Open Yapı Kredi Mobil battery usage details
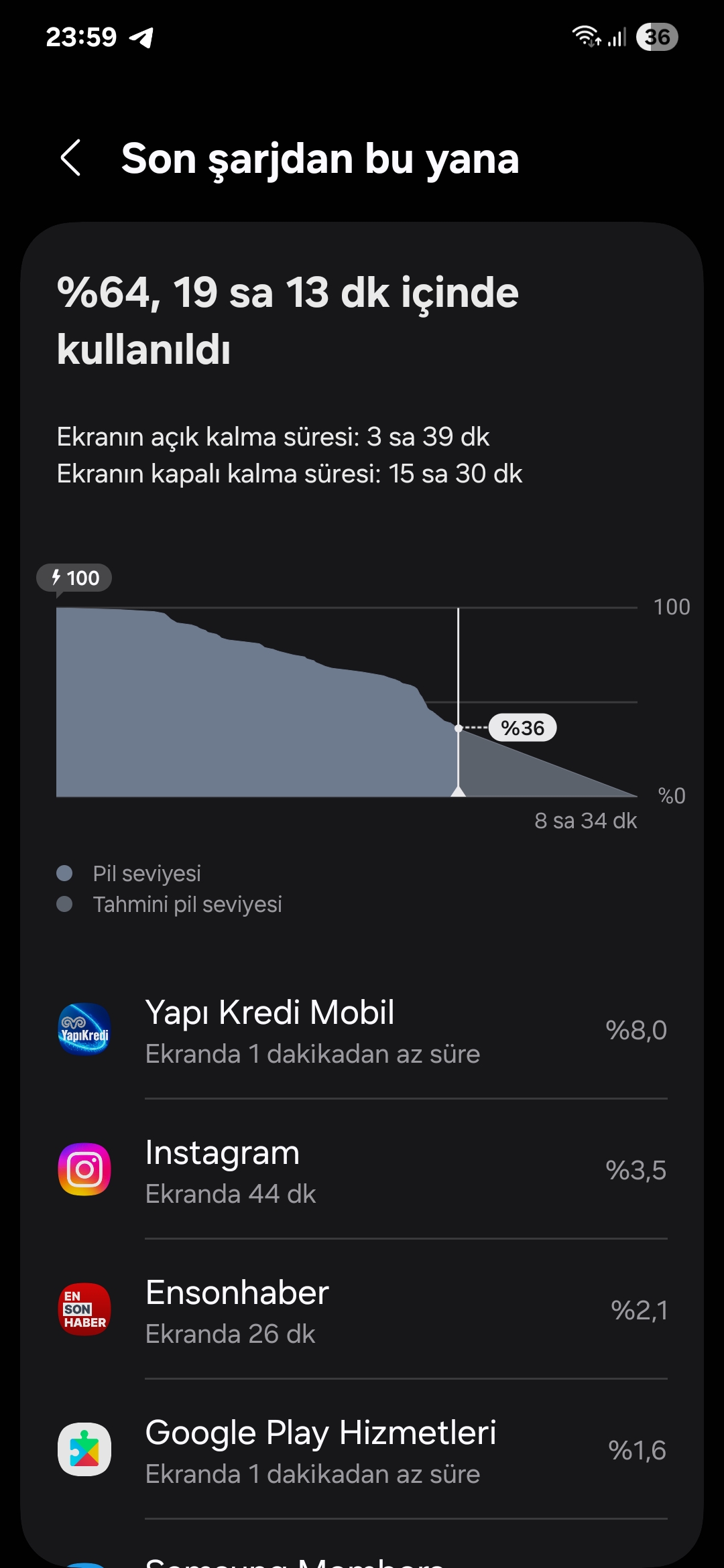724x1568 pixels. pos(362,1029)
